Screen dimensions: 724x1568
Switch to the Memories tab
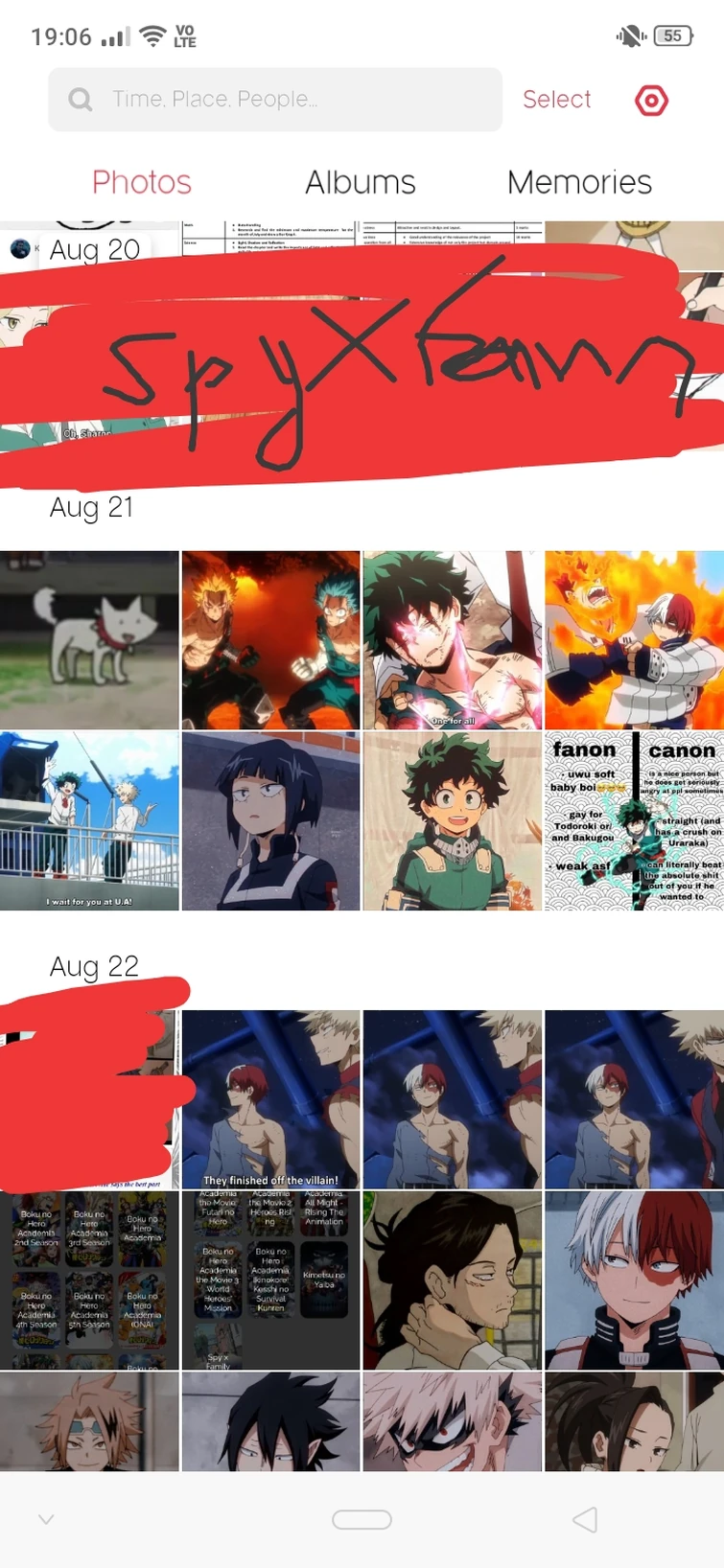coord(579,182)
